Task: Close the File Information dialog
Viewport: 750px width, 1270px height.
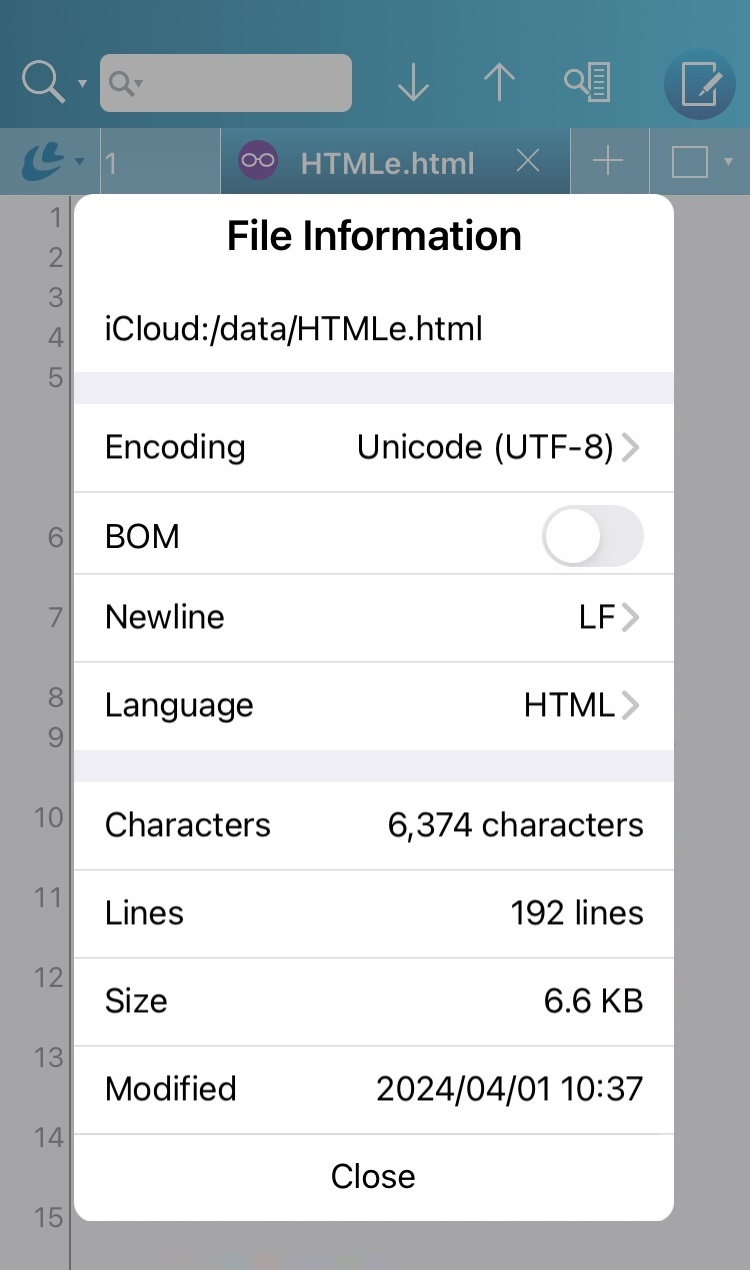Action: click(x=373, y=1176)
